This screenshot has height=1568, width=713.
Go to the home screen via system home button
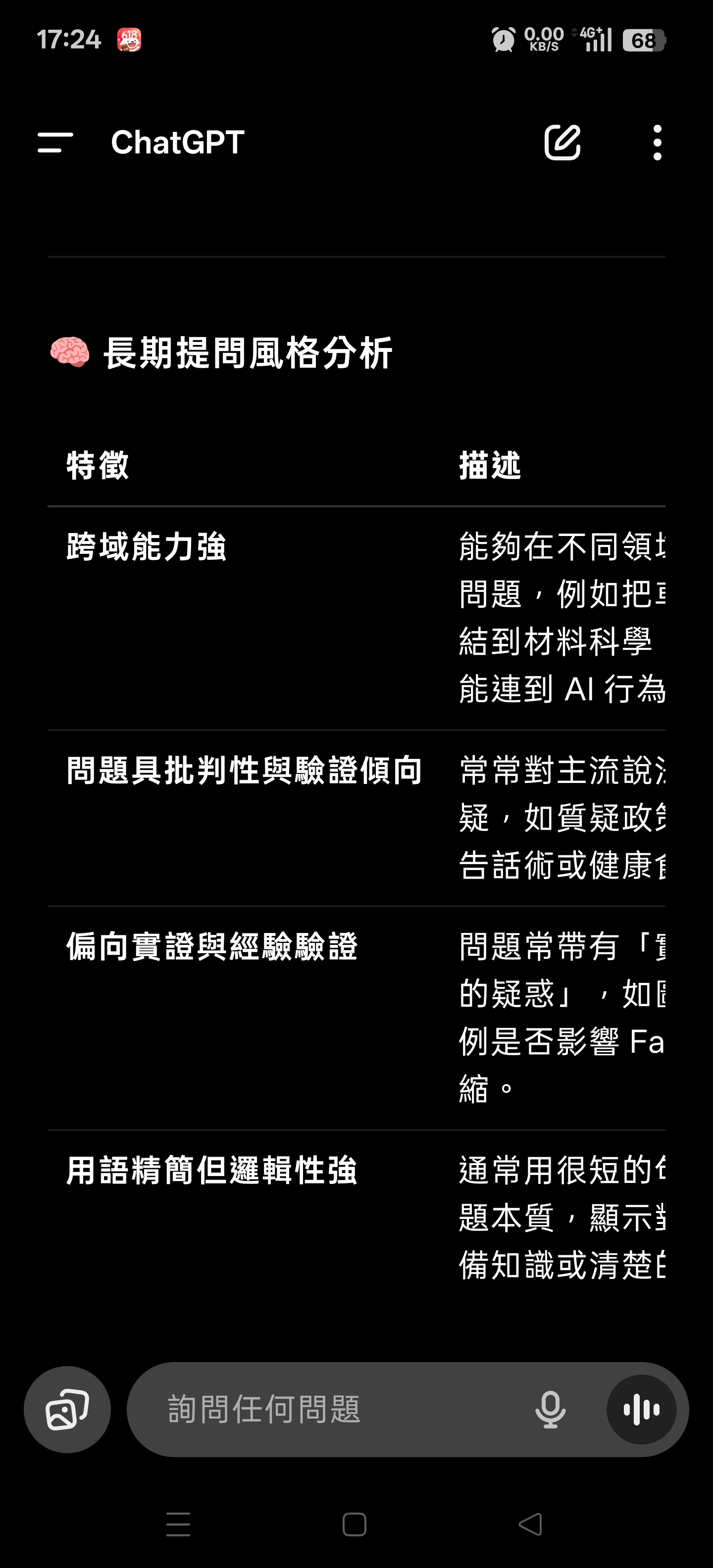(355, 1524)
